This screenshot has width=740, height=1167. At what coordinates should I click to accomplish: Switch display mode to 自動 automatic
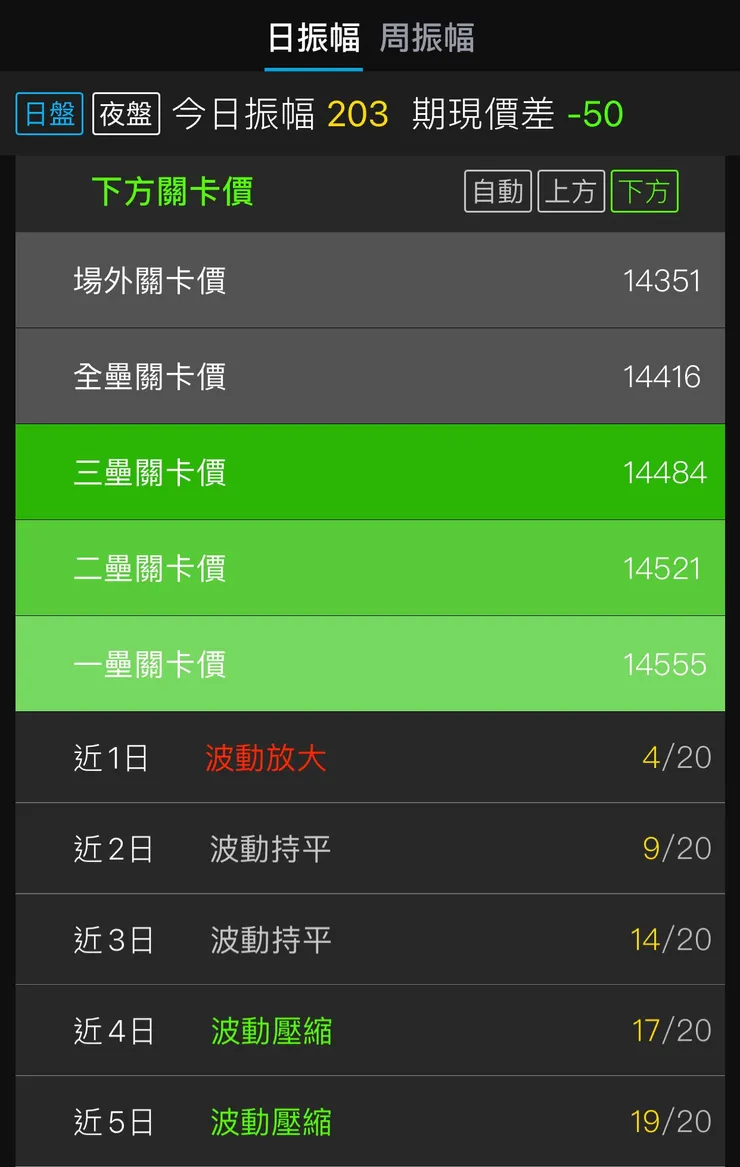pos(497,190)
